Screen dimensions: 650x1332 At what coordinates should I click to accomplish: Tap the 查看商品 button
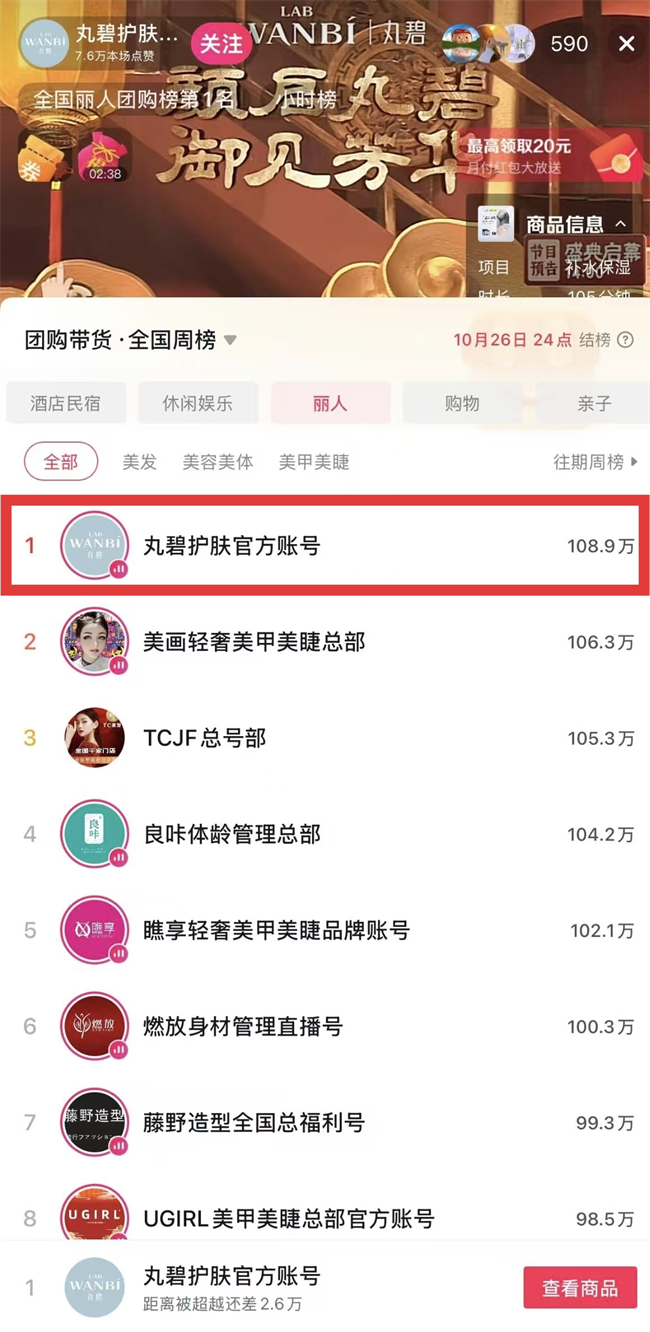click(580, 1288)
